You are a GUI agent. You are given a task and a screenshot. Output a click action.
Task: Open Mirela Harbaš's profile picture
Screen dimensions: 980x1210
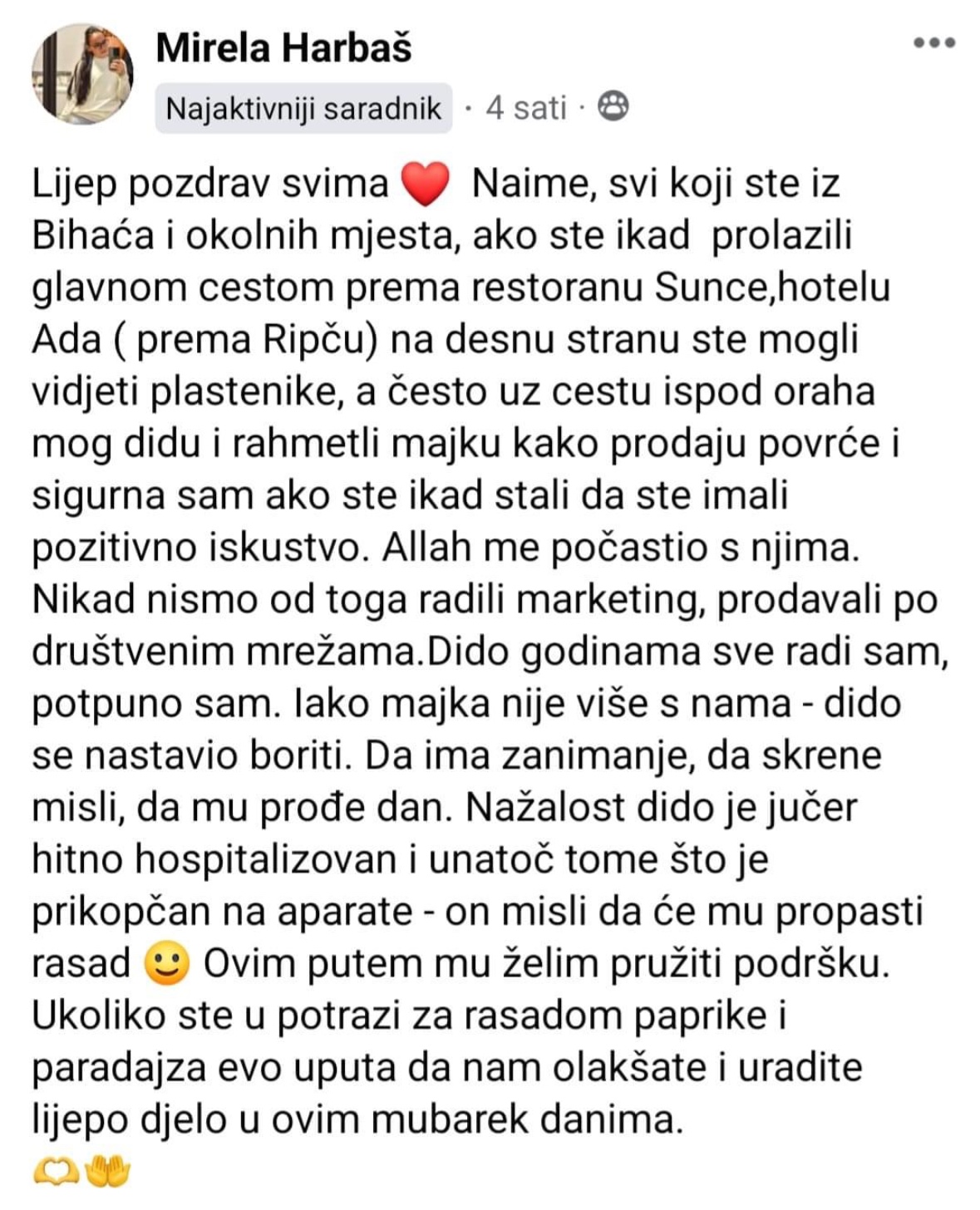click(x=81, y=73)
